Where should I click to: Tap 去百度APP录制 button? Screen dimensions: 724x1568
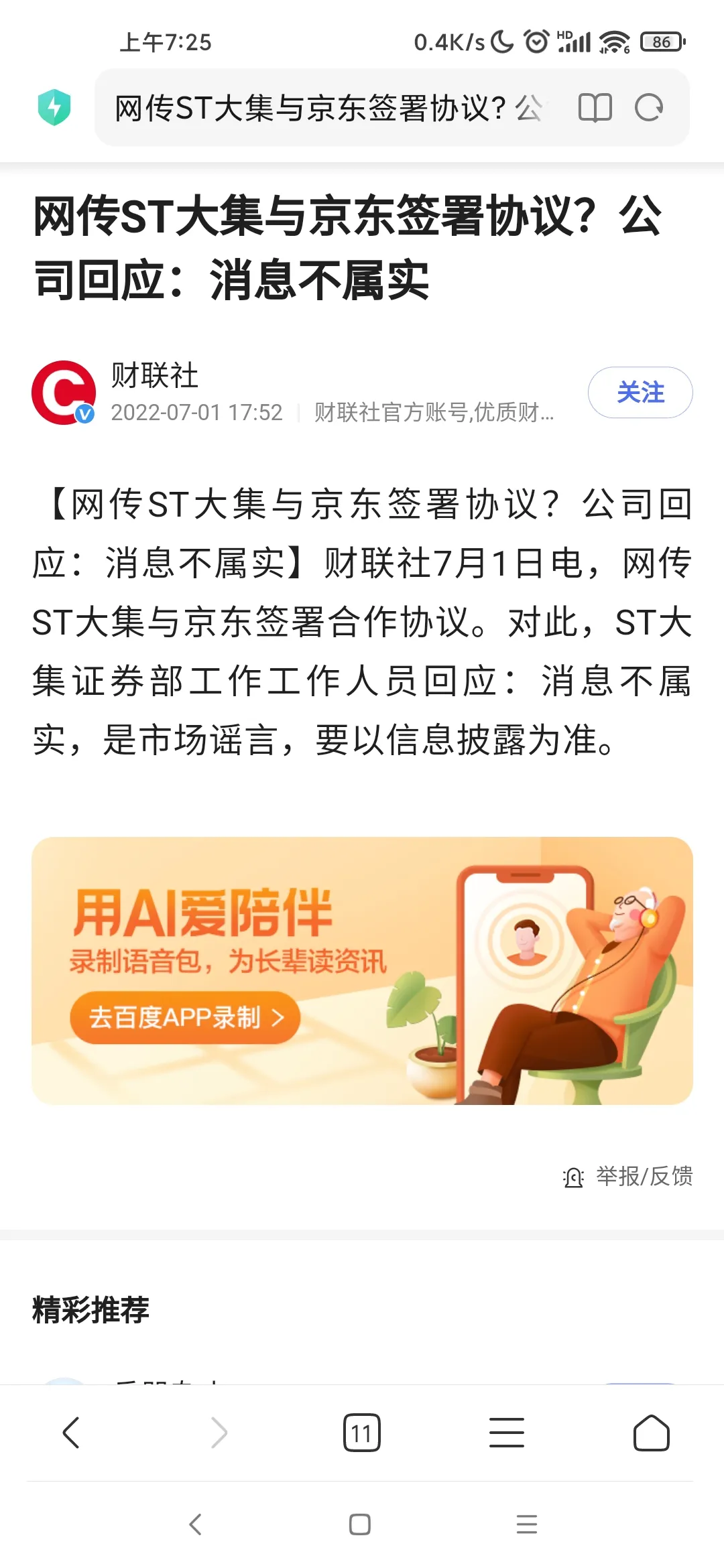pyautogui.click(x=185, y=1017)
